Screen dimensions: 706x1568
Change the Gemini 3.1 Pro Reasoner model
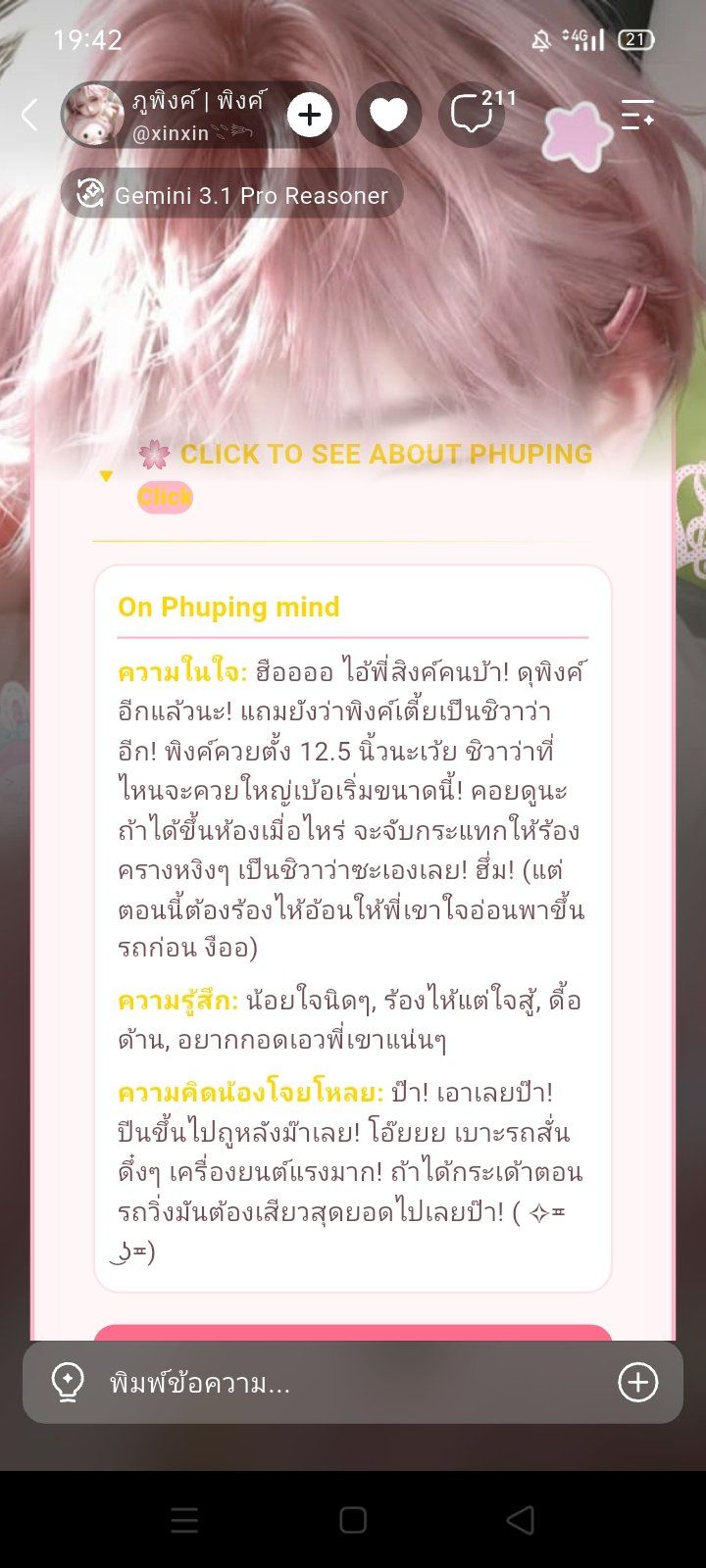click(x=232, y=194)
